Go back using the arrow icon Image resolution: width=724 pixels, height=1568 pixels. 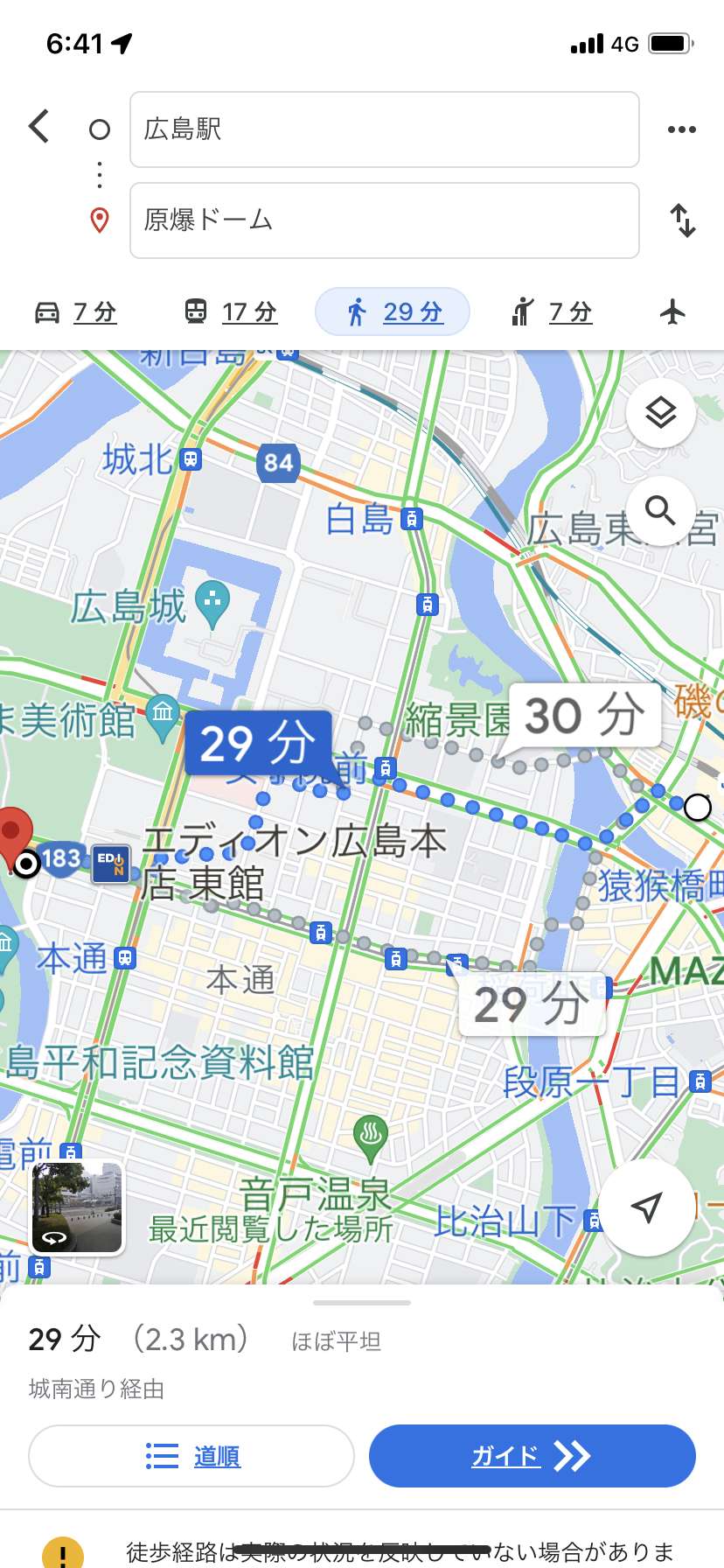(38, 127)
